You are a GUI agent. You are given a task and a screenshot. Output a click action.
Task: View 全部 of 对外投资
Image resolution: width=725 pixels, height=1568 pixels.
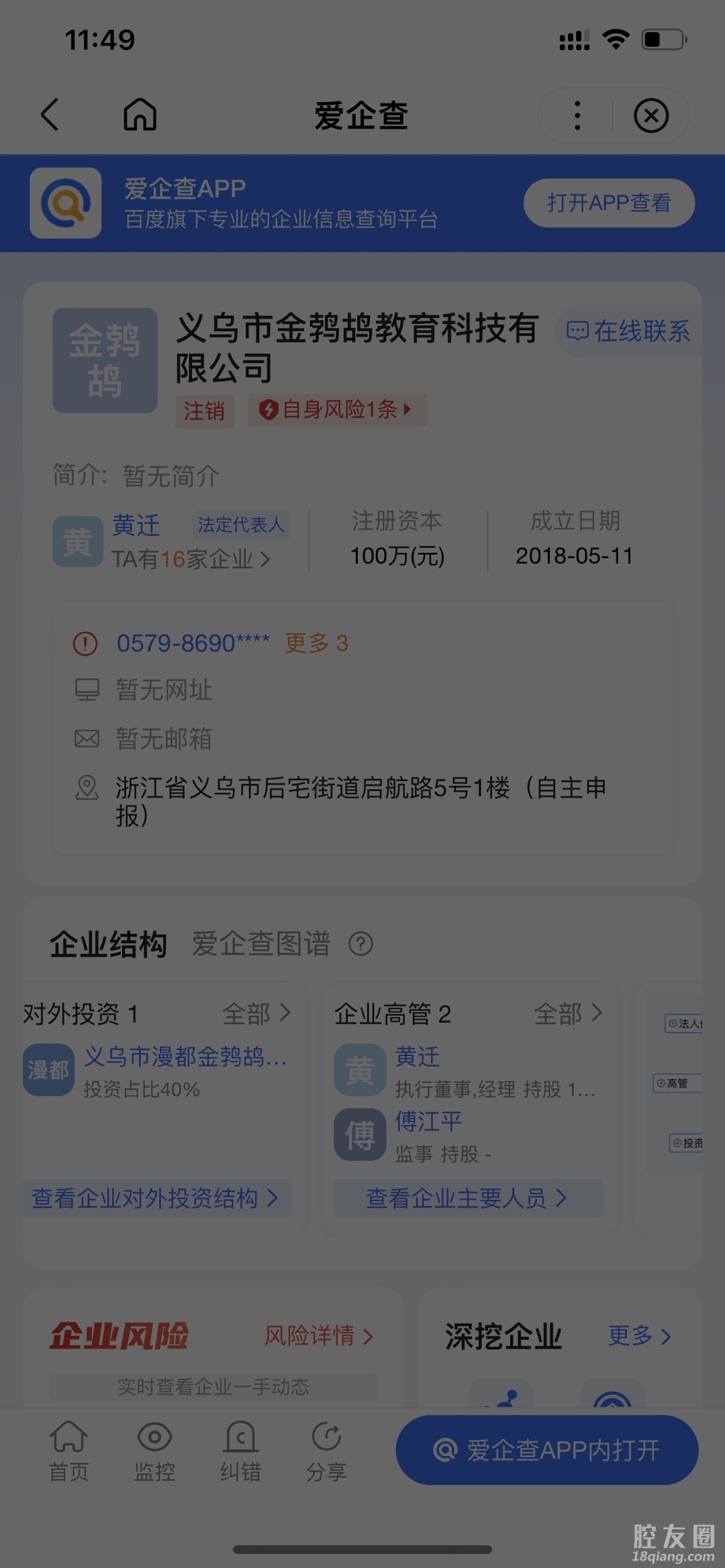point(256,1014)
